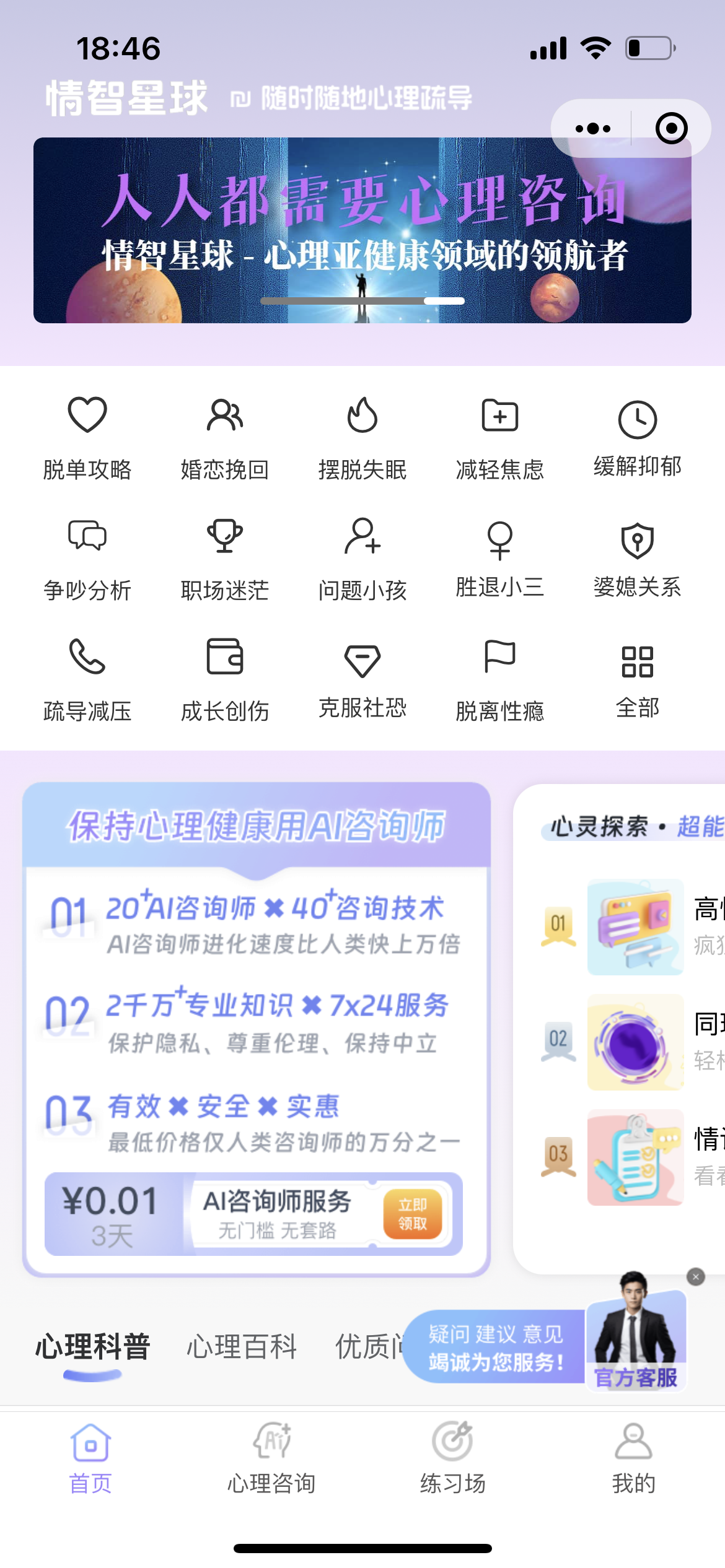Open the mini program more options menu
725x1568 pixels.
592,129
